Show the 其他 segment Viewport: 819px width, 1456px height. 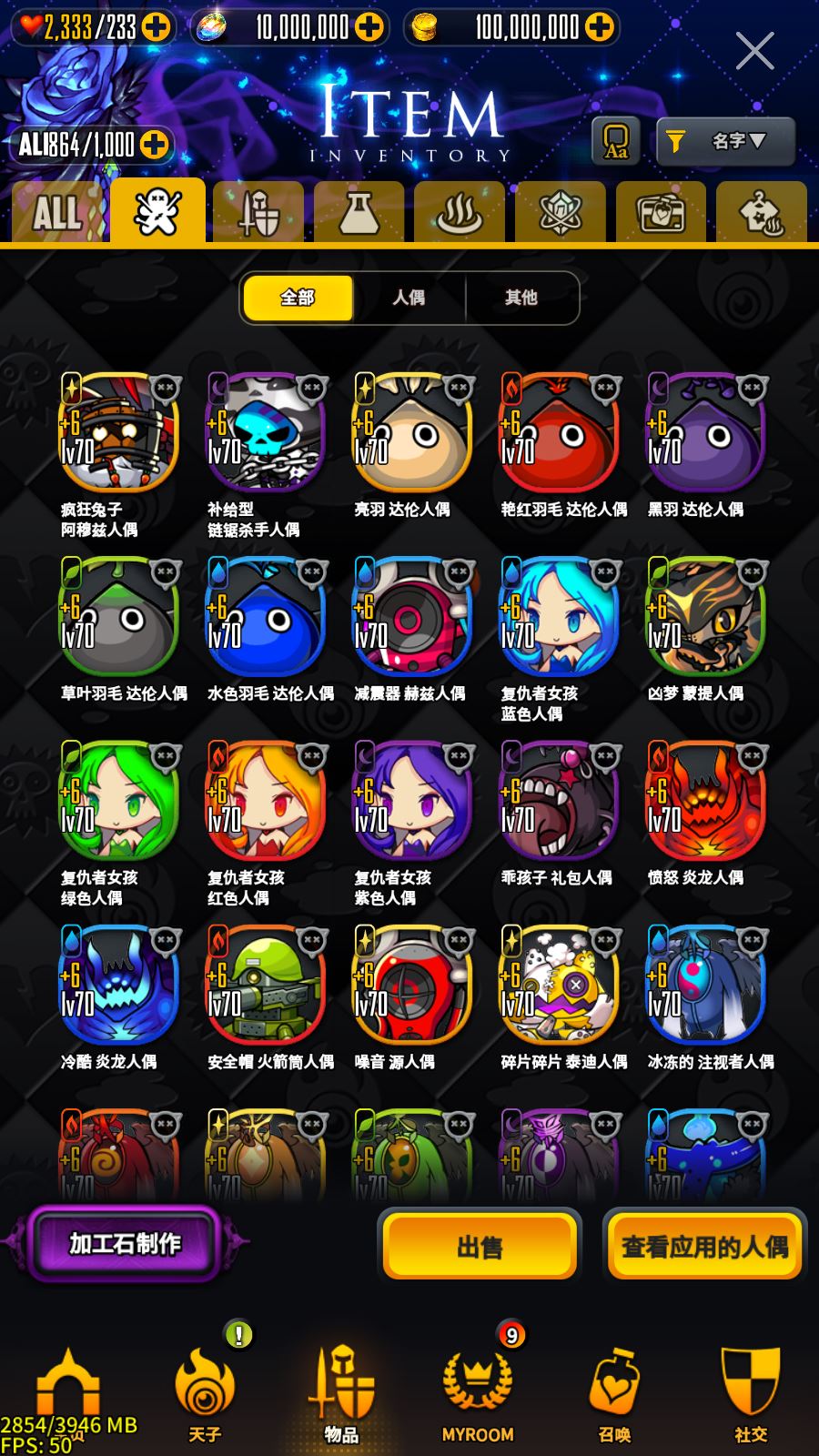(521, 298)
